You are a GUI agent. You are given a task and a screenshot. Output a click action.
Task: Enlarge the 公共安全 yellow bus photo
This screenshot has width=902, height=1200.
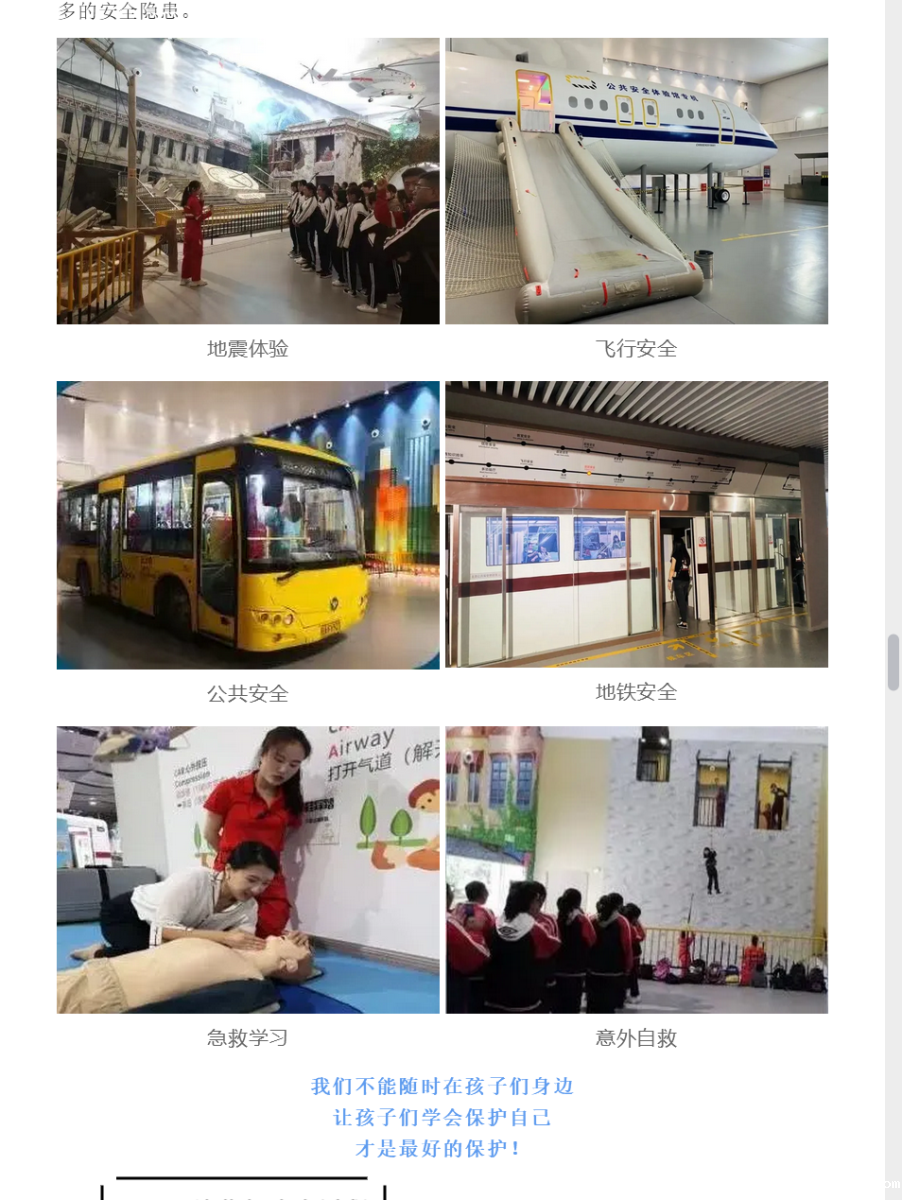pyautogui.click(x=248, y=525)
